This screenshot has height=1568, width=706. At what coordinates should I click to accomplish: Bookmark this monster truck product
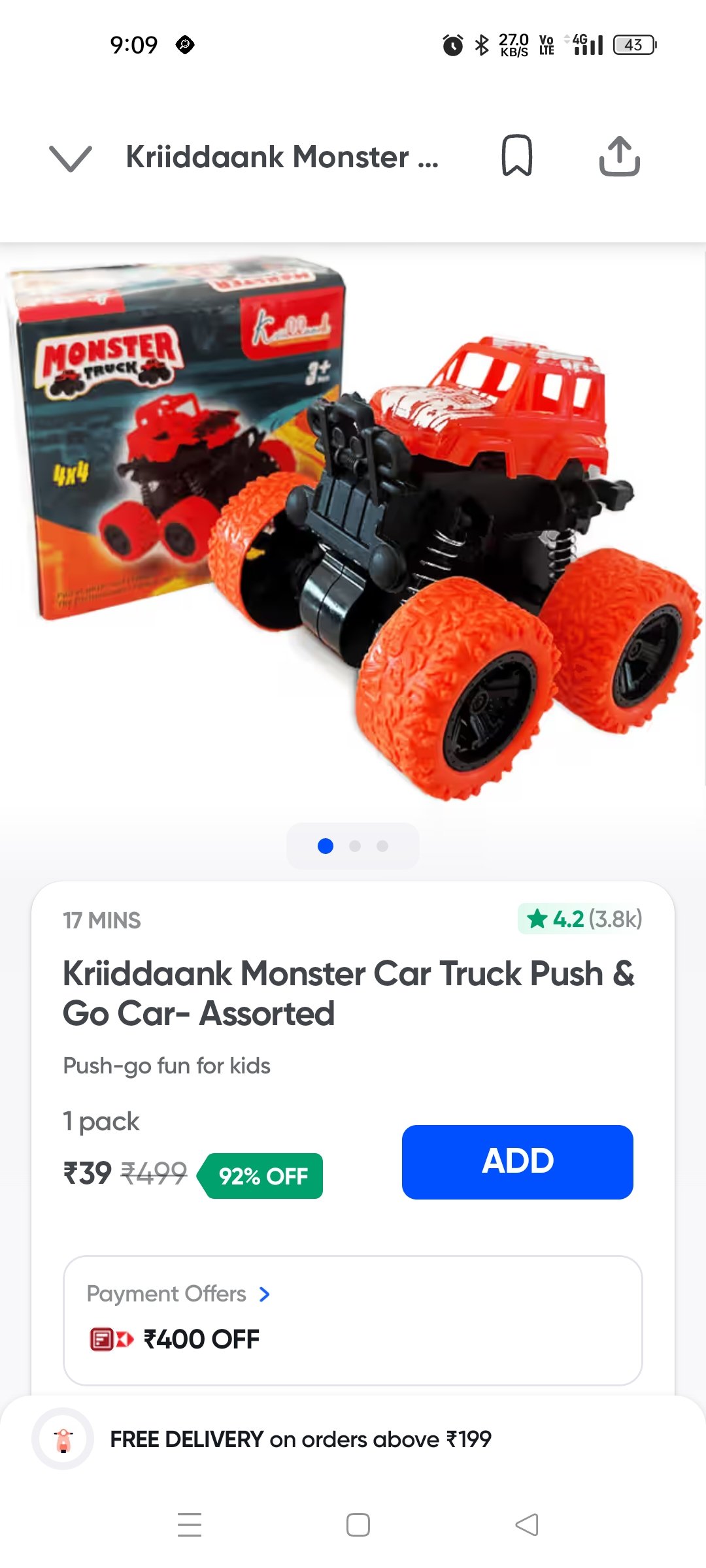click(x=516, y=156)
